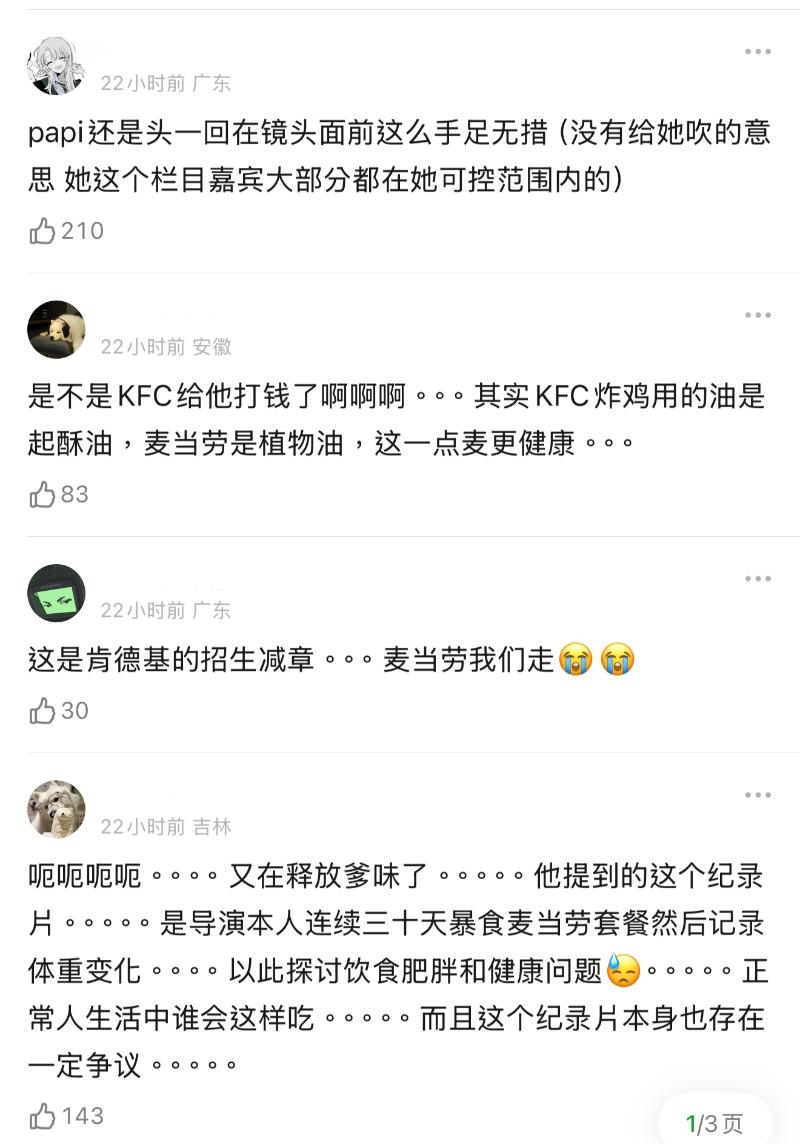Viewport: 800px width, 1144px height.
Task: Show options for the 麦当劳我们走 comment
Action: tap(757, 579)
